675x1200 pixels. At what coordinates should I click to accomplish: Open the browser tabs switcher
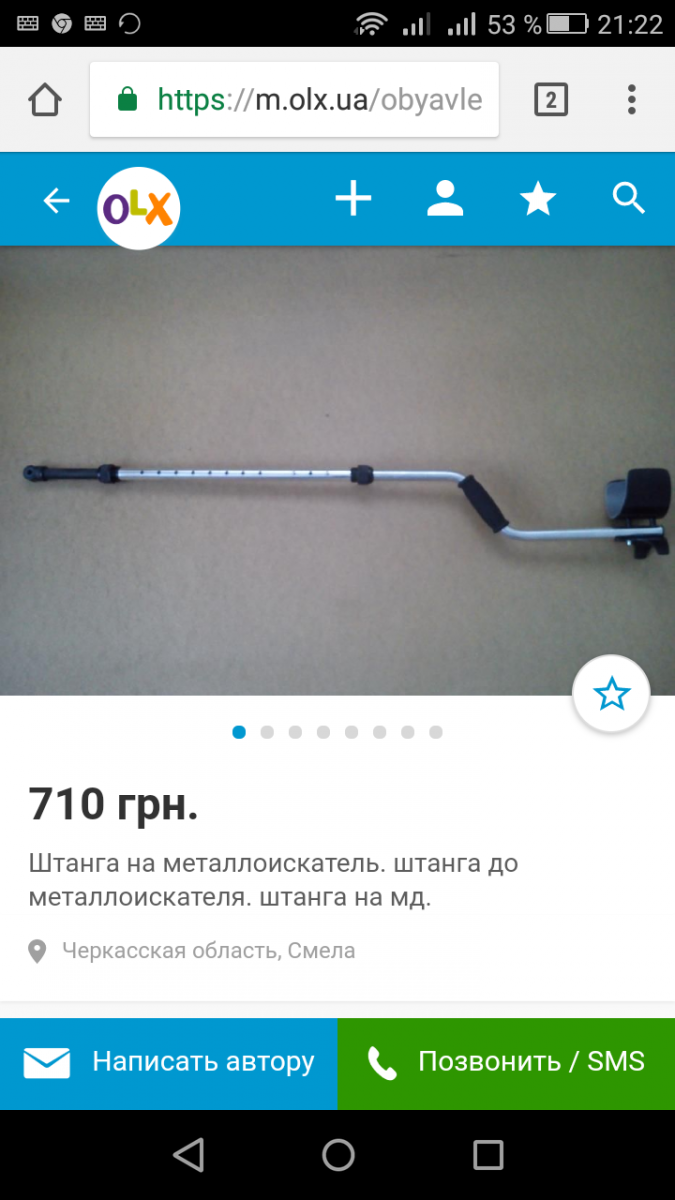click(x=551, y=100)
